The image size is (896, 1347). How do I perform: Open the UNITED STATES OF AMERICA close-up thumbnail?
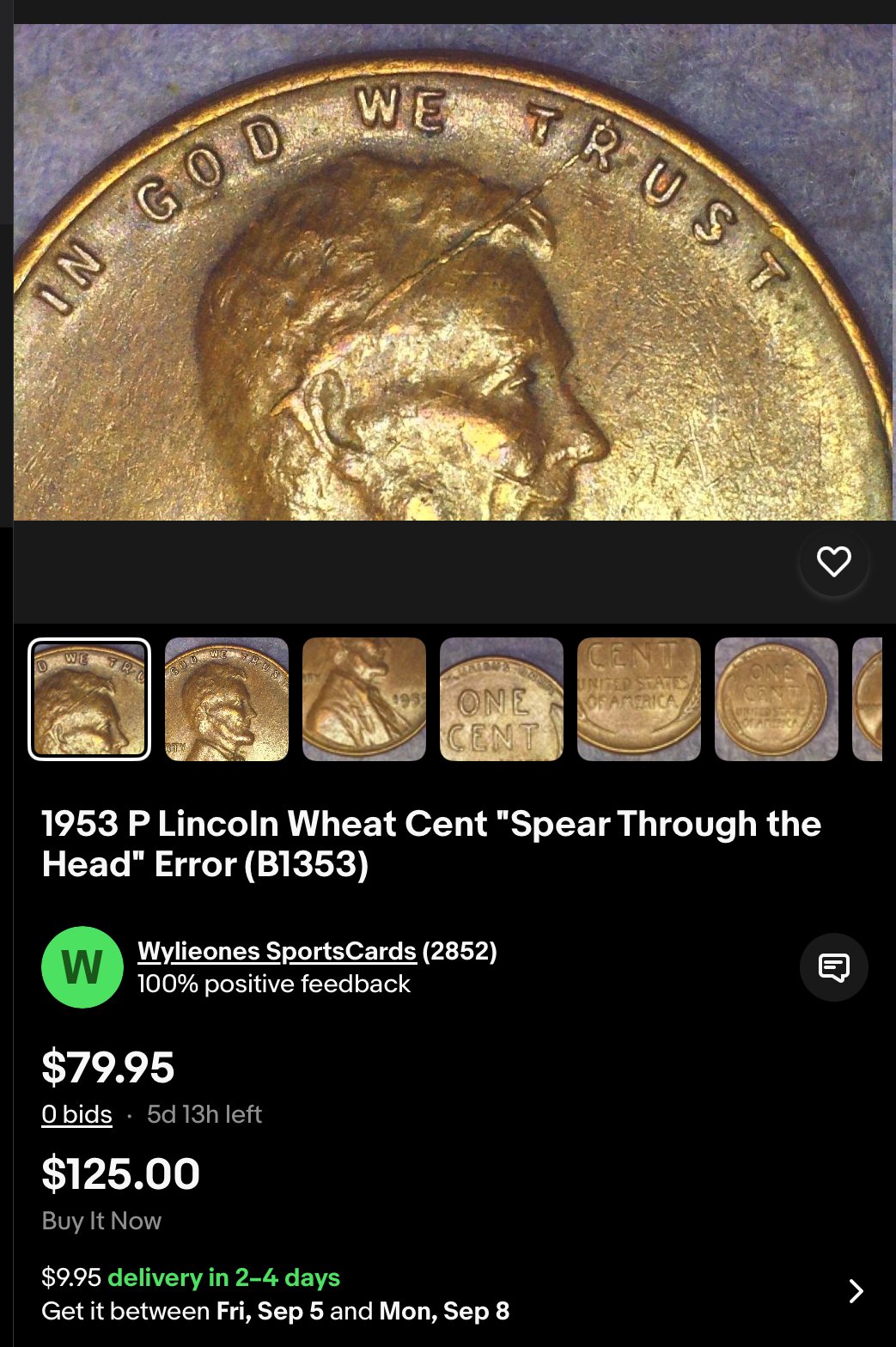[x=639, y=699]
